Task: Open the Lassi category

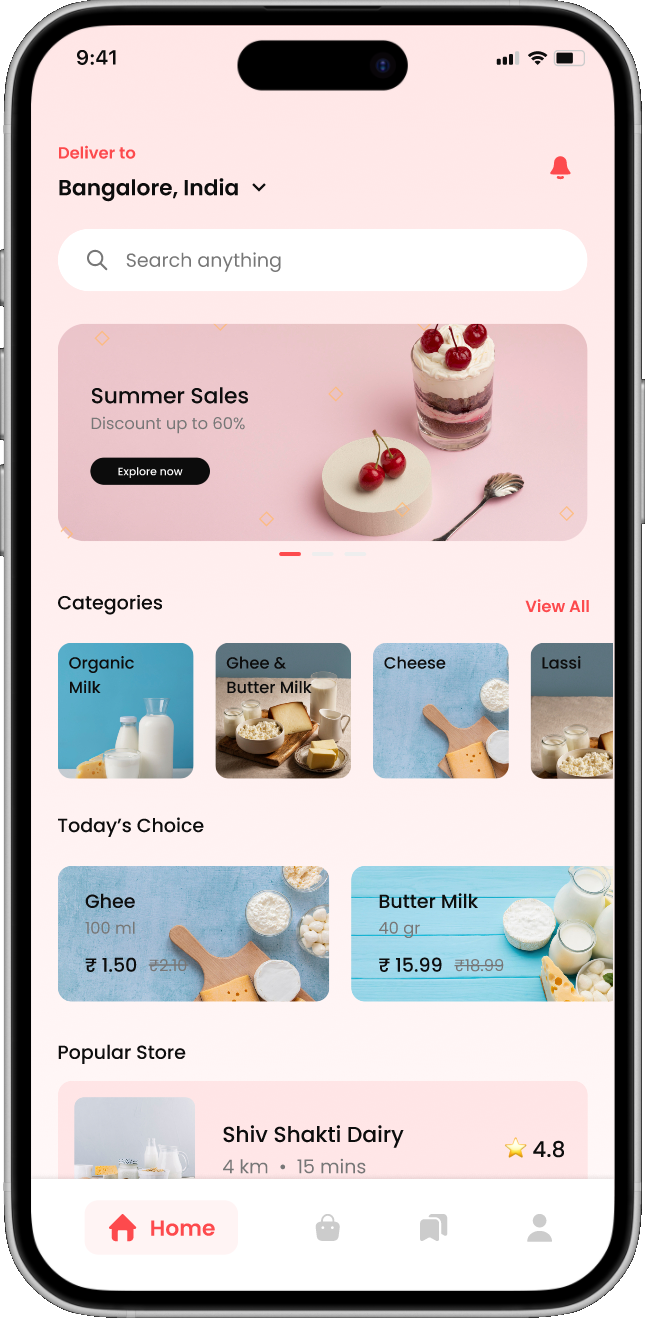Action: (571, 710)
